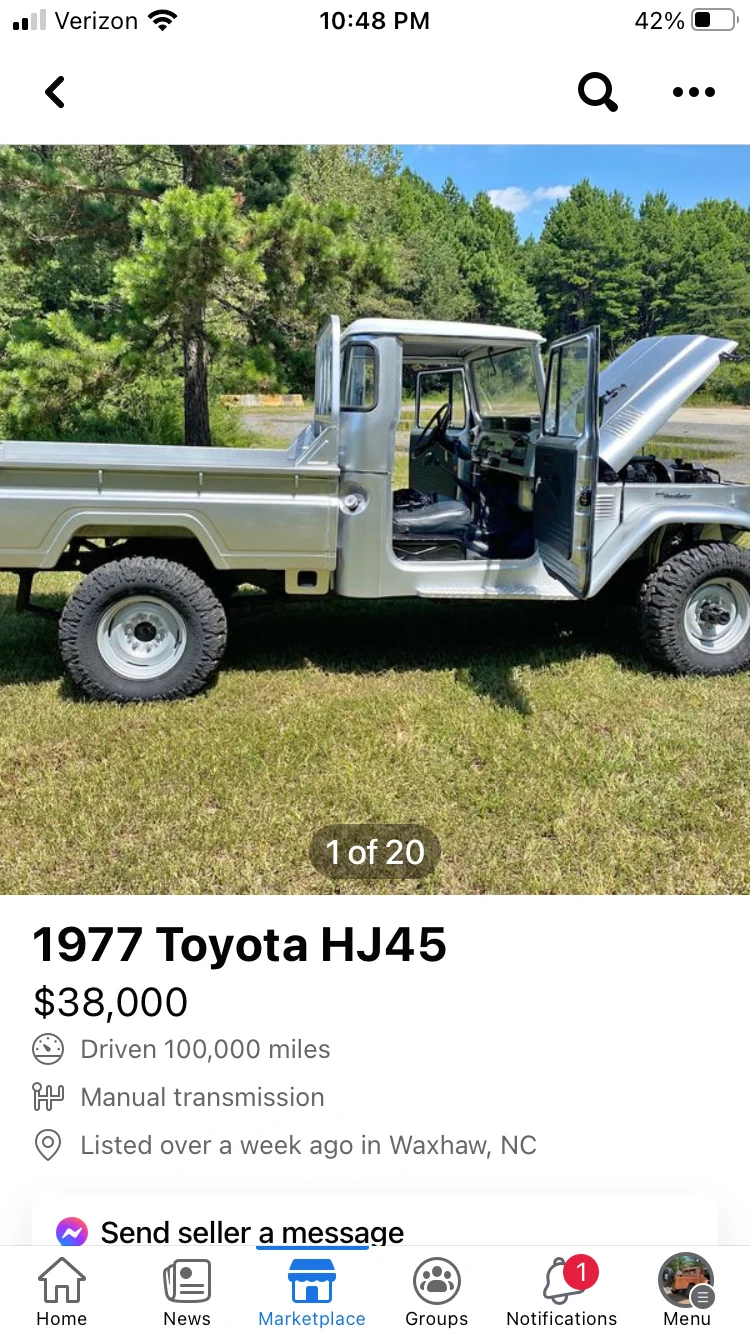View the Notifications tab
This screenshot has width=750, height=1334.
point(562,1291)
